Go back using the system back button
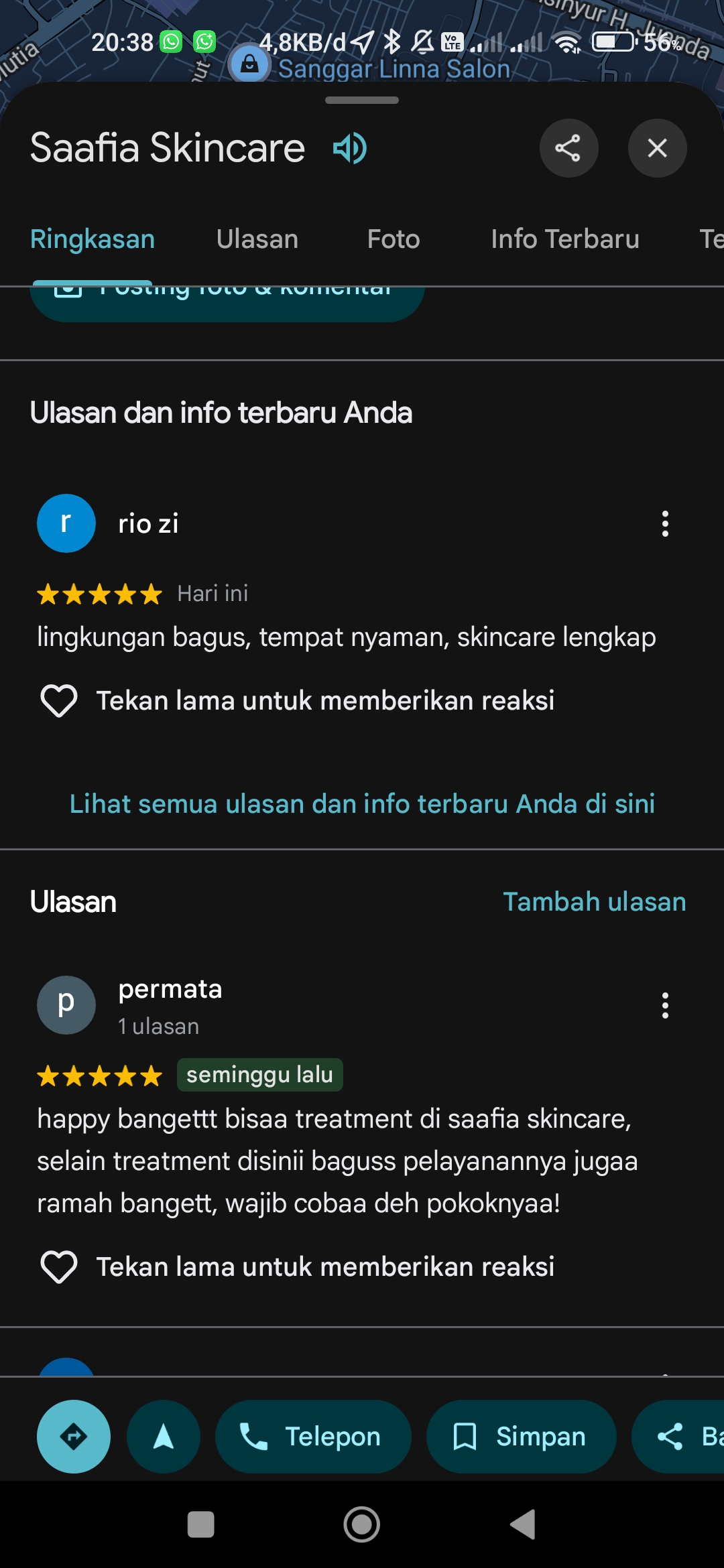 [x=523, y=1524]
